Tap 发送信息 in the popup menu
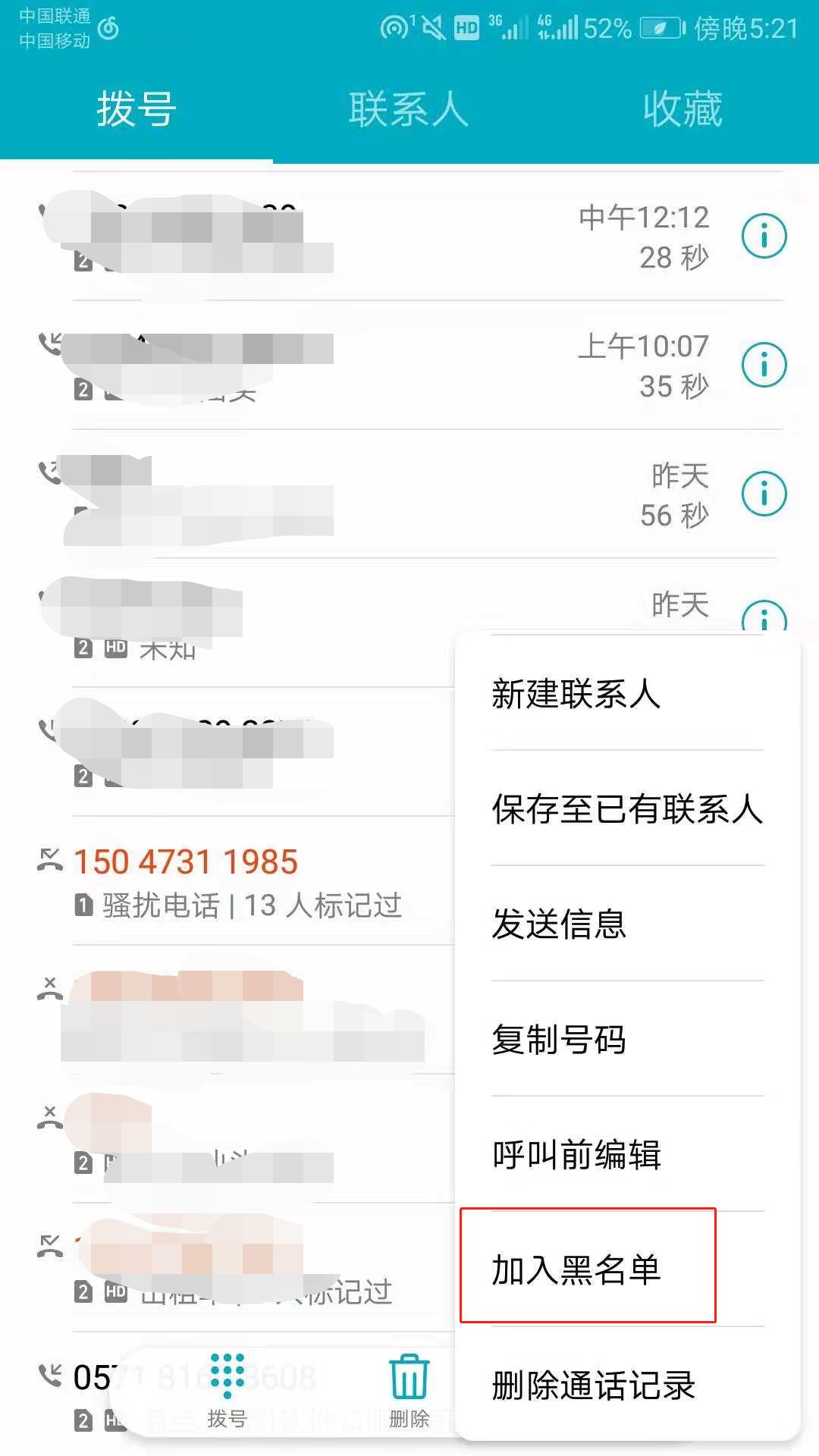This screenshot has width=819, height=1456. (560, 924)
